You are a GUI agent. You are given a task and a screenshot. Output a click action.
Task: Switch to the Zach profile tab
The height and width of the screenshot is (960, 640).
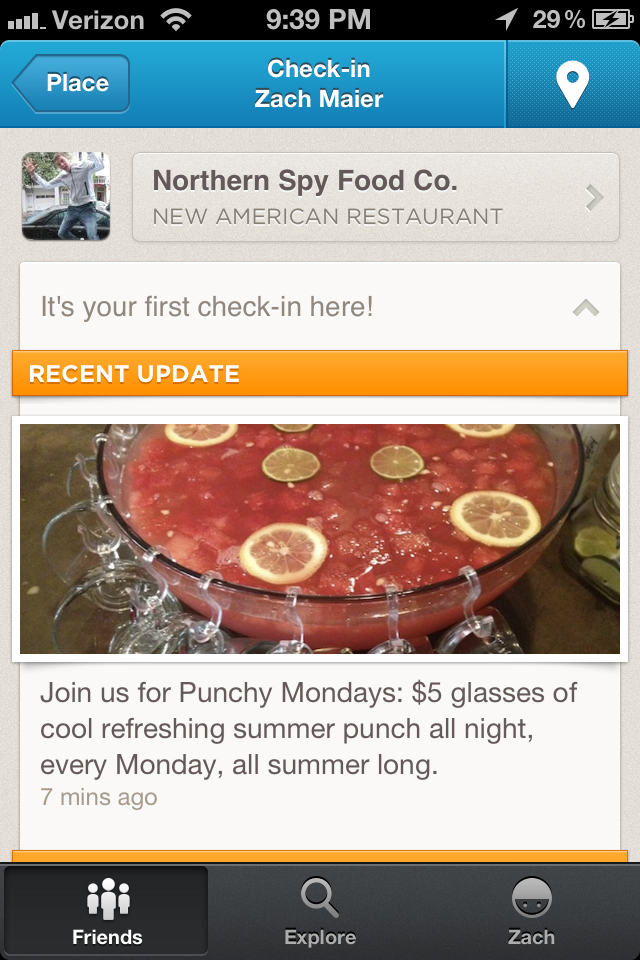(x=531, y=911)
